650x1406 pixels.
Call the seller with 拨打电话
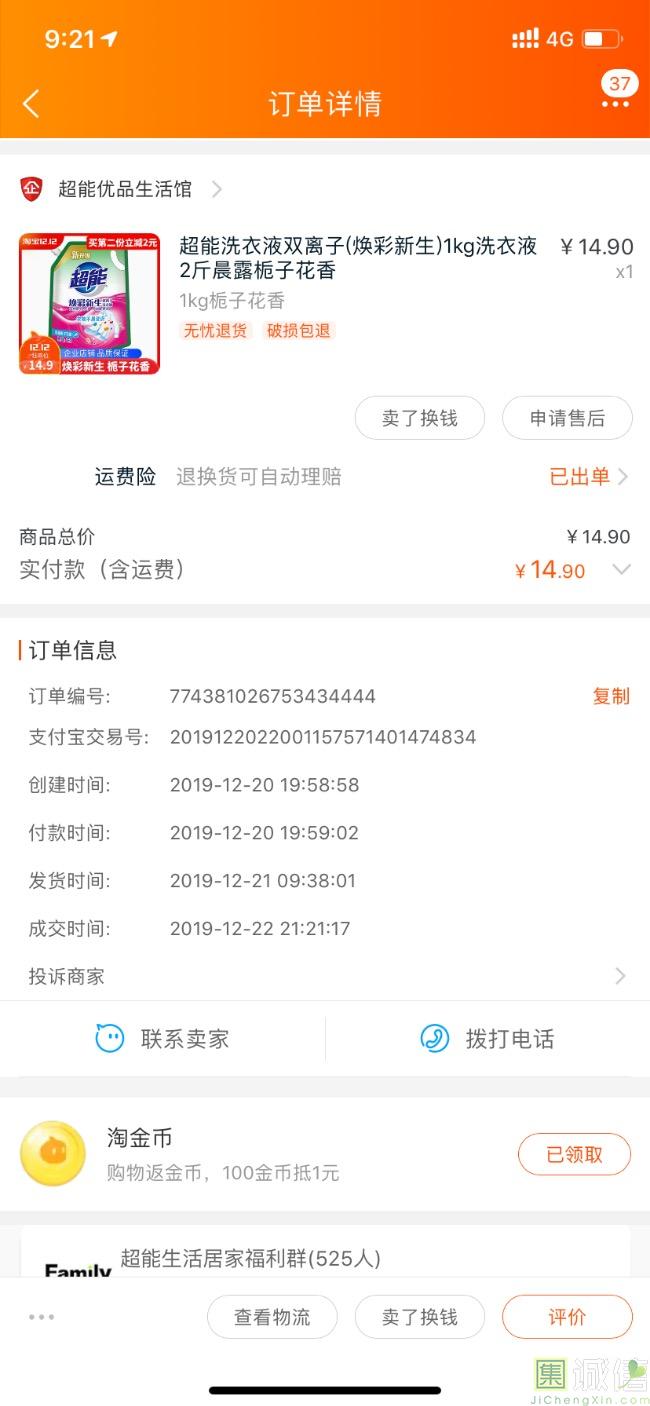[x=487, y=1039]
